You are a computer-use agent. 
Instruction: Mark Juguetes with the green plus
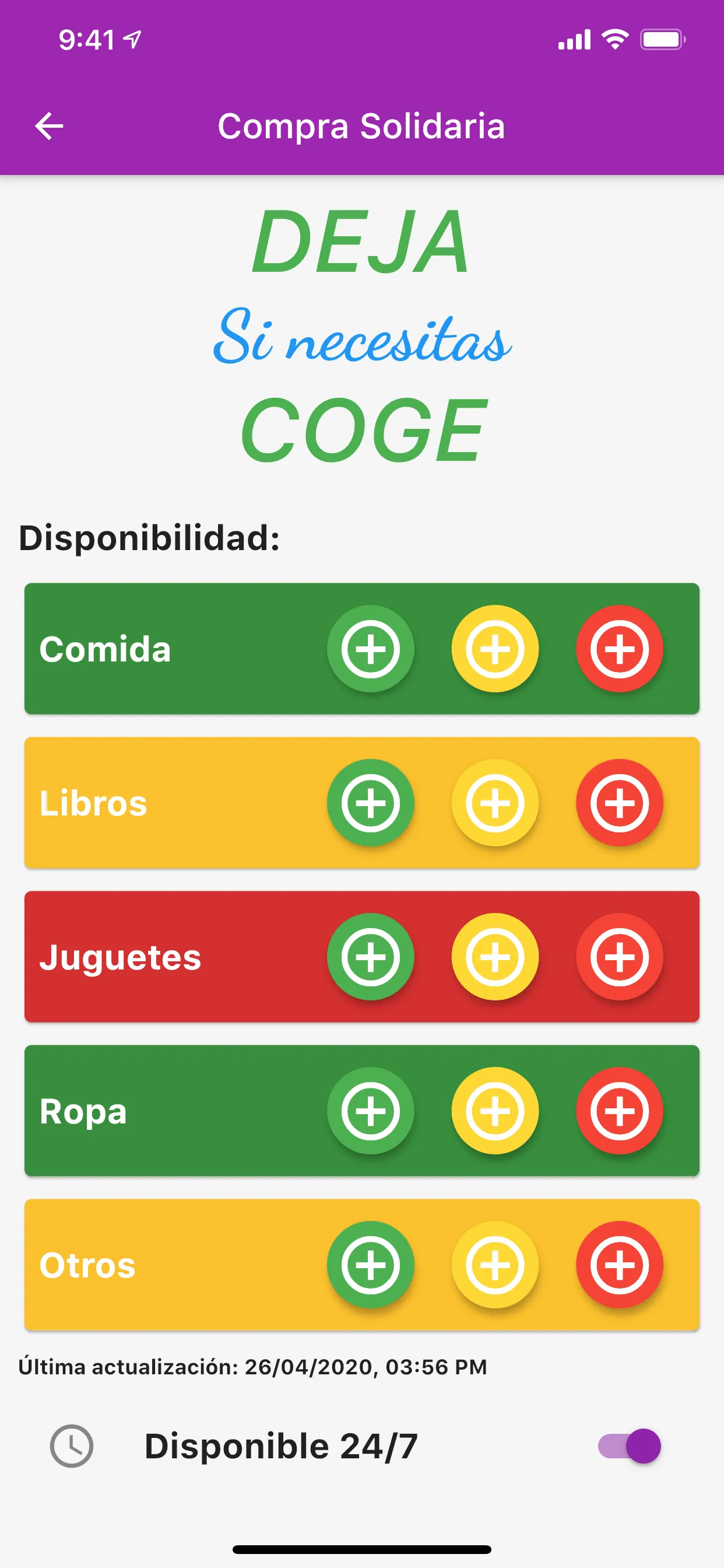click(371, 957)
